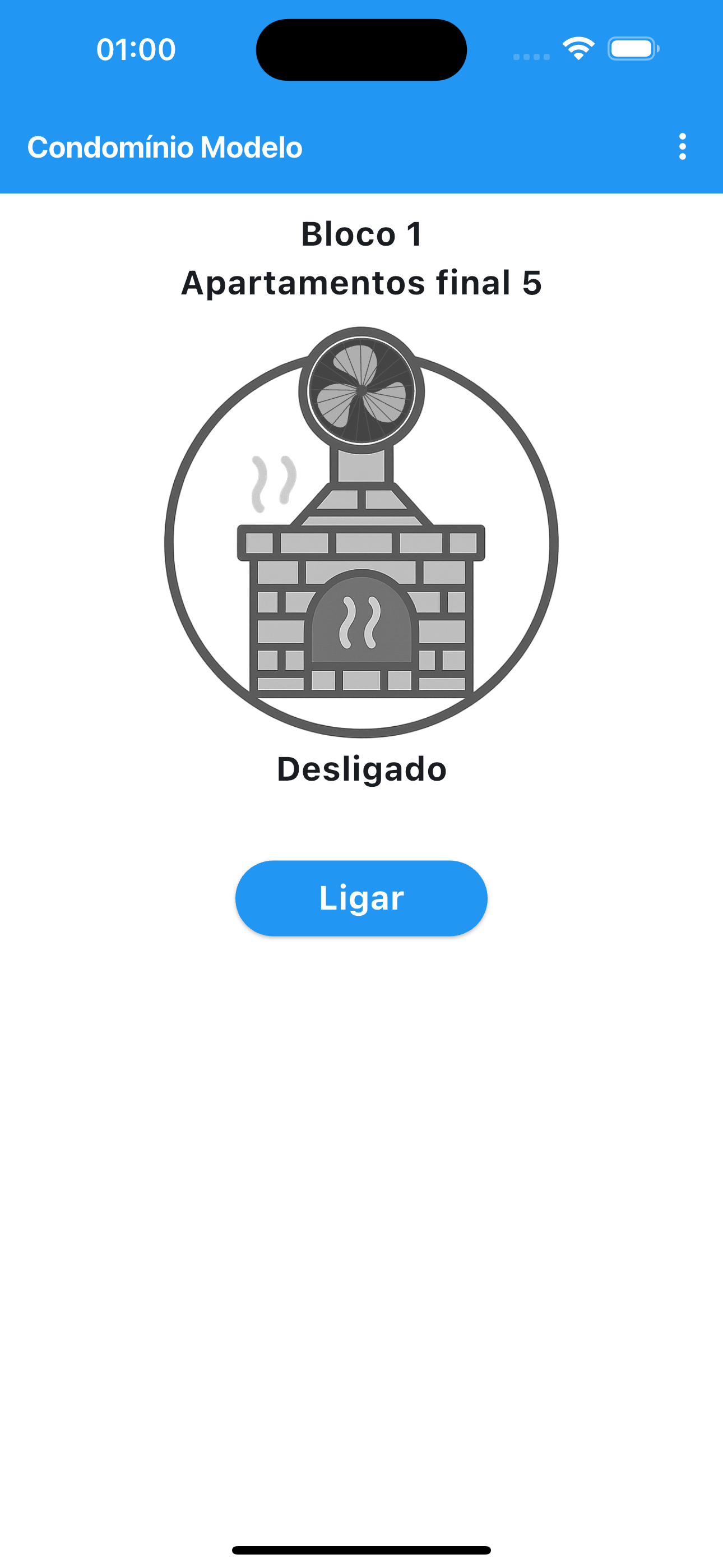Open the three-dot overflow menu

[x=682, y=147]
